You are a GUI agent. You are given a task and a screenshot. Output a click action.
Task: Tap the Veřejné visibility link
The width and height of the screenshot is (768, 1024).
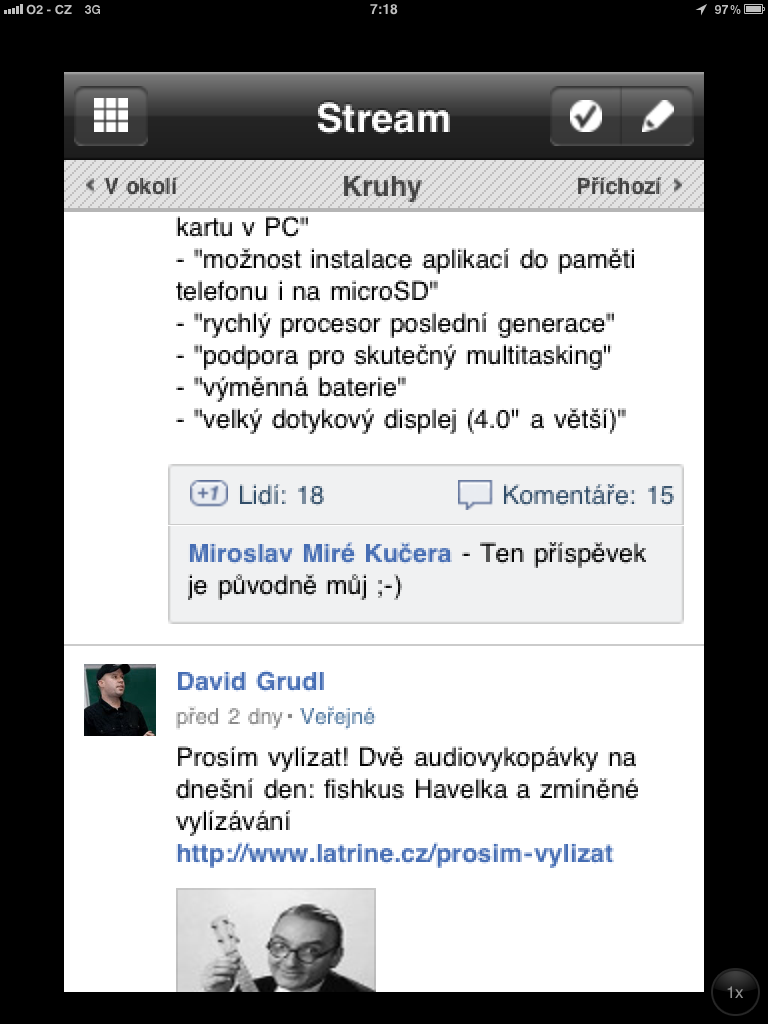[x=337, y=717]
